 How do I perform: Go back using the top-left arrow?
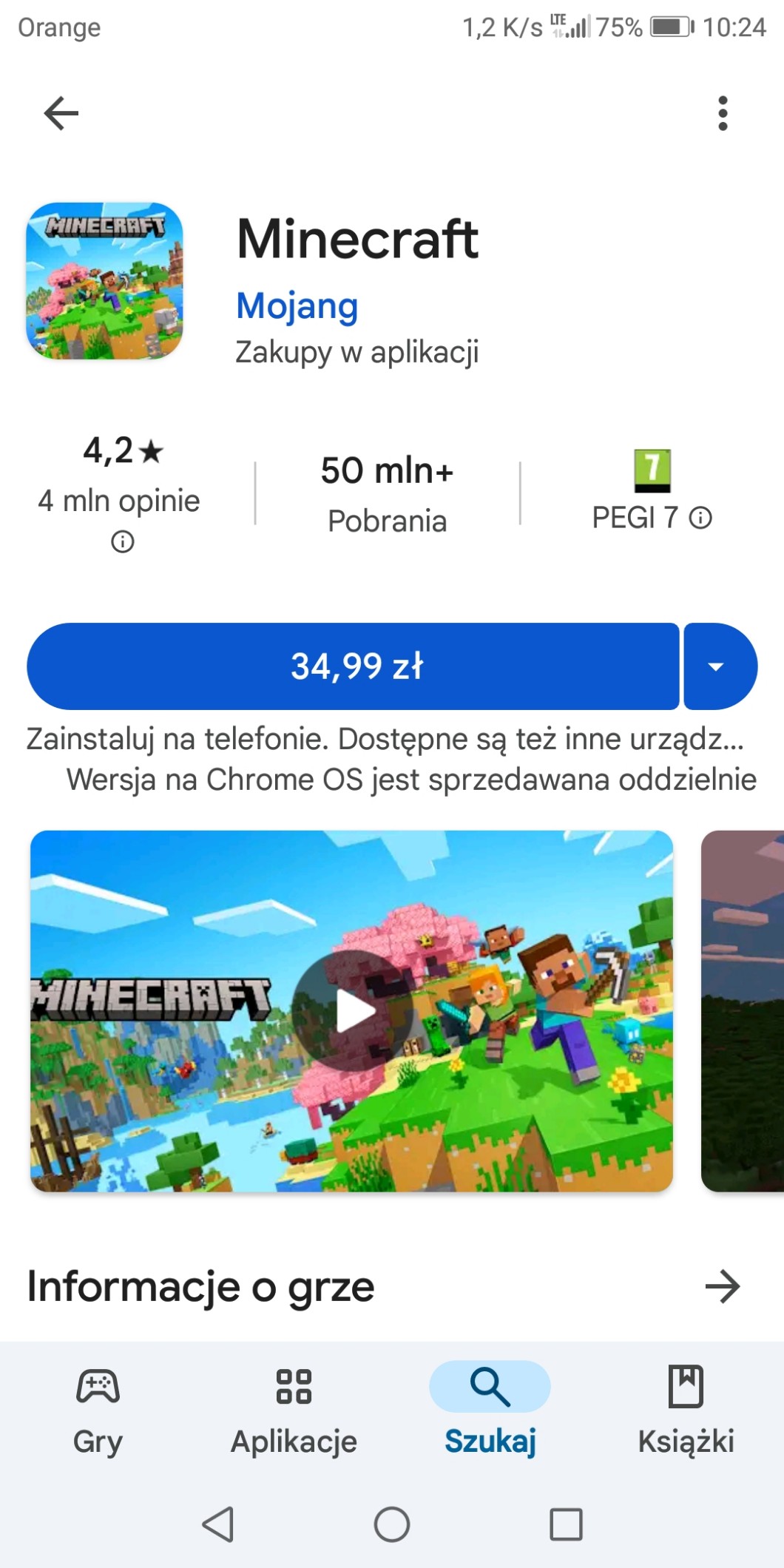tap(61, 113)
